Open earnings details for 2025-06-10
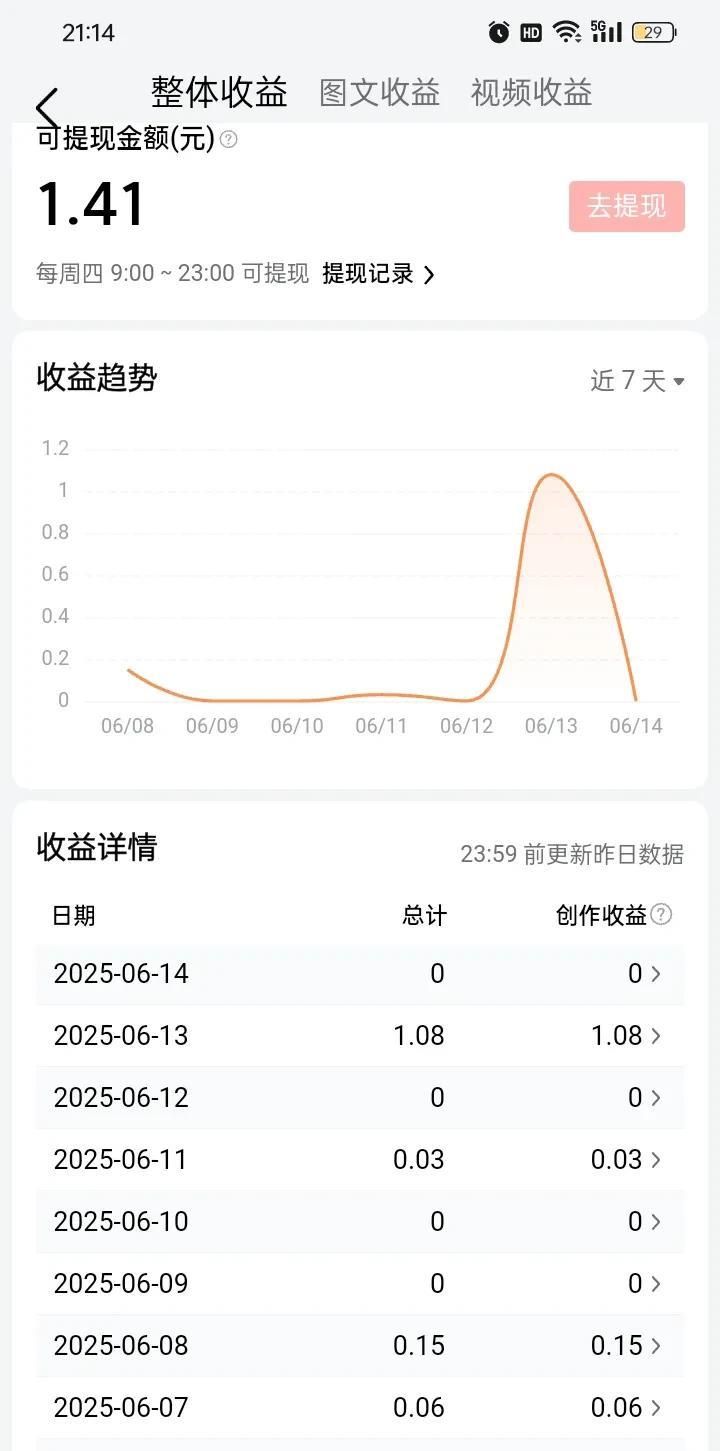Viewport: 720px width, 1451px height. tap(360, 1222)
